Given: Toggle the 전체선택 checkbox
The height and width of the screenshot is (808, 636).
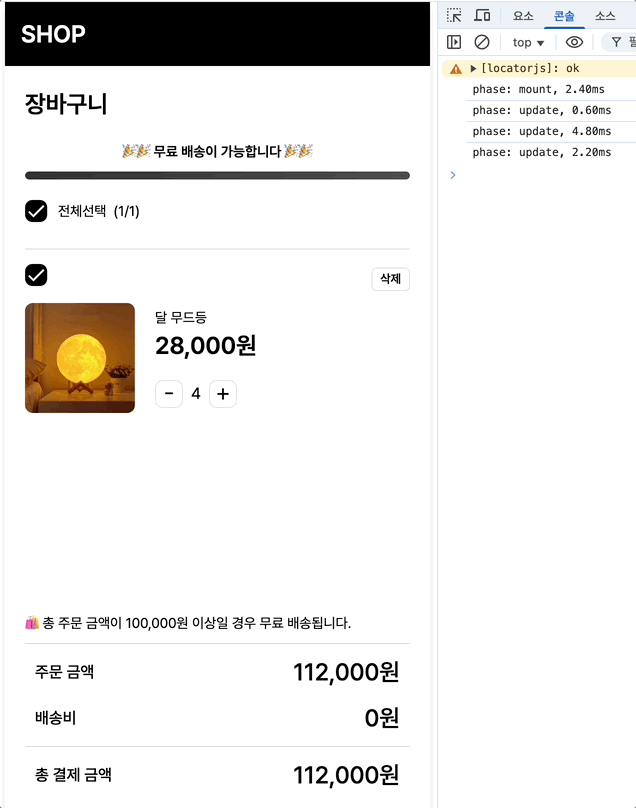Looking at the screenshot, I should coord(36,211).
